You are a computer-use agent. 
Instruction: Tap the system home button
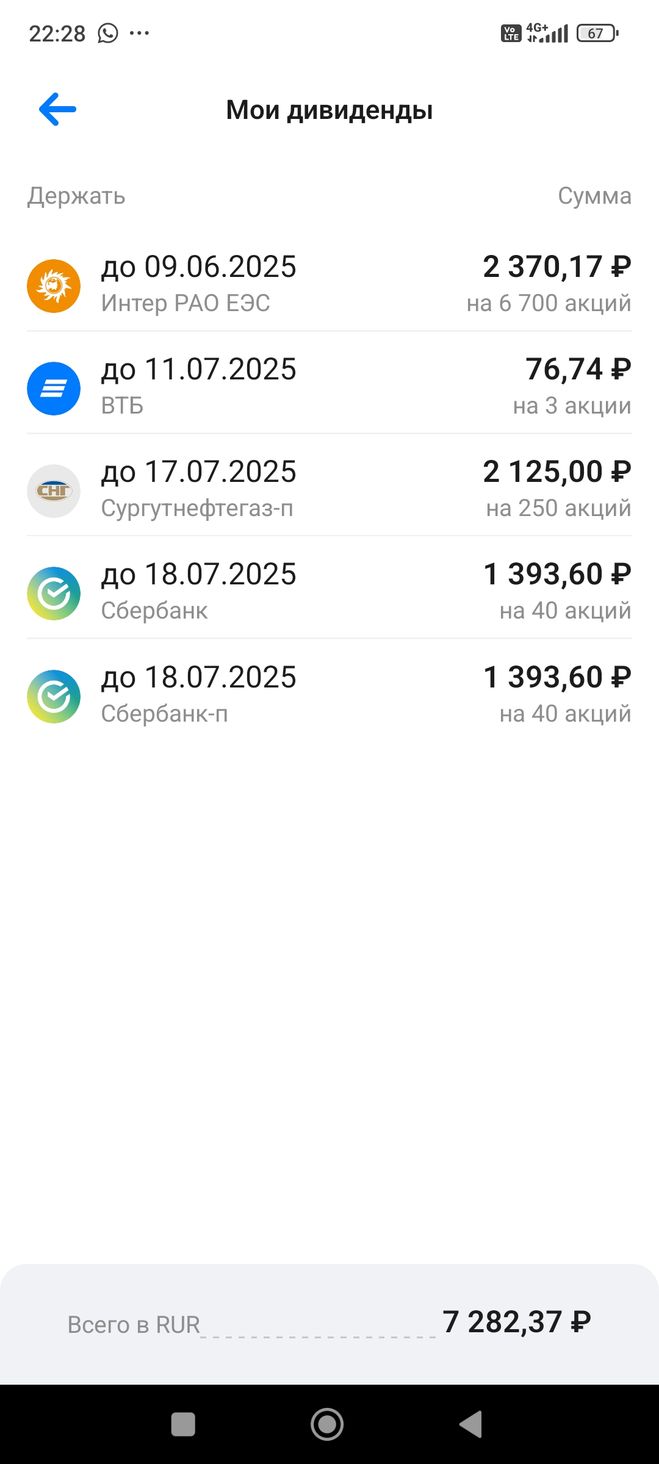pos(327,1424)
